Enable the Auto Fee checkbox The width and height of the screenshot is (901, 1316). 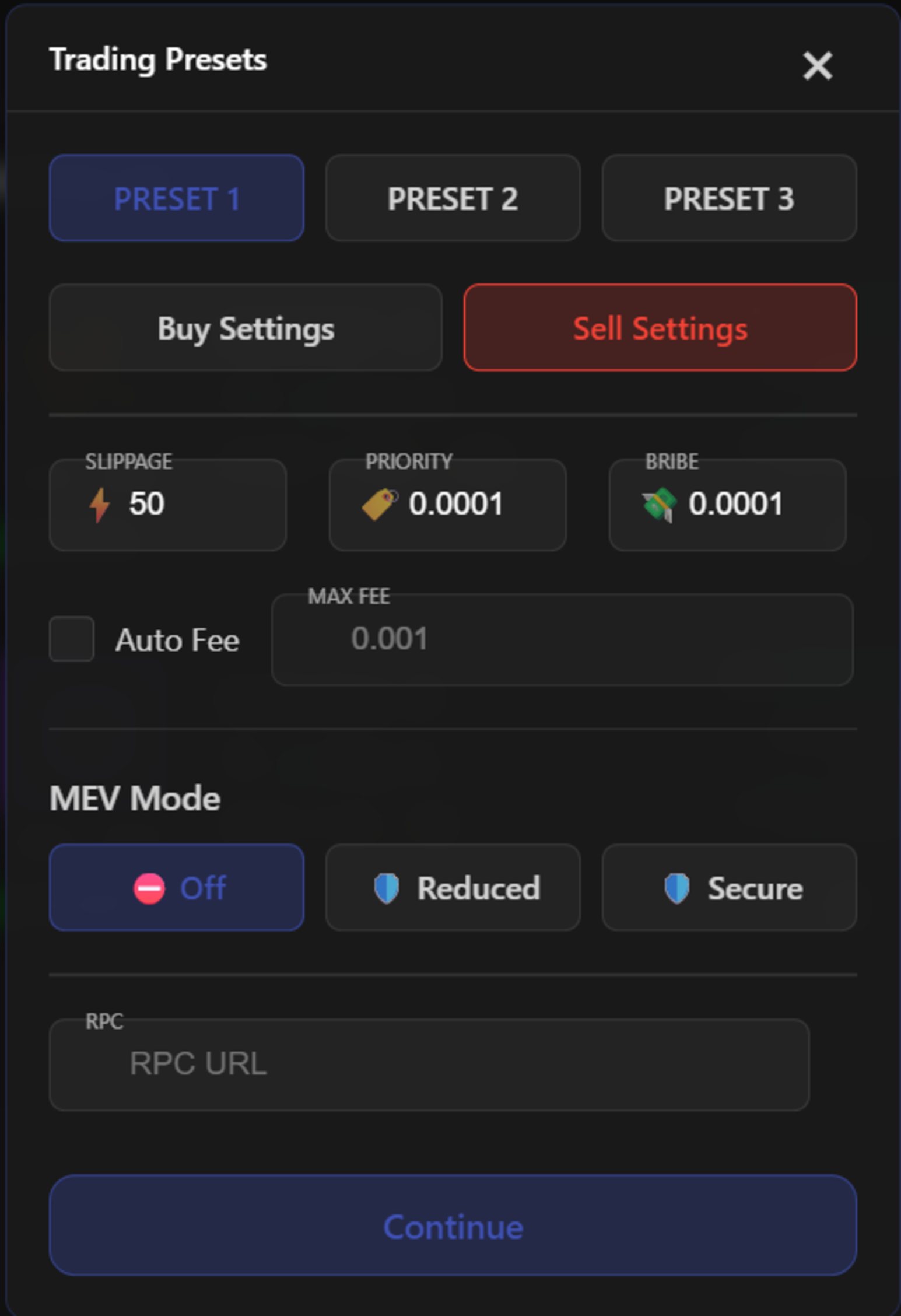[x=72, y=639]
